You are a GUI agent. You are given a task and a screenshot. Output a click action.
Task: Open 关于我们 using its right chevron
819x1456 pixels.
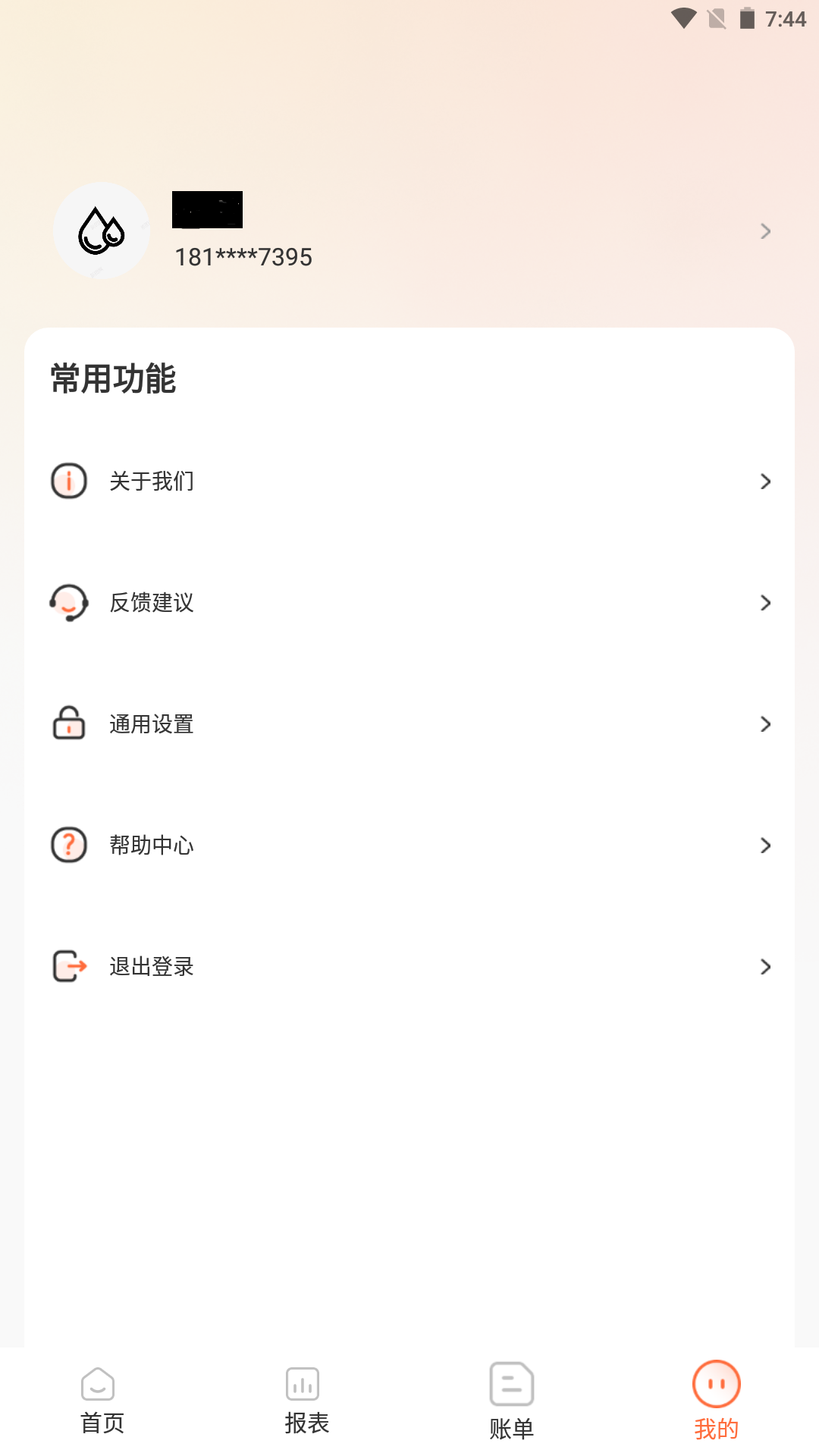[x=765, y=481]
